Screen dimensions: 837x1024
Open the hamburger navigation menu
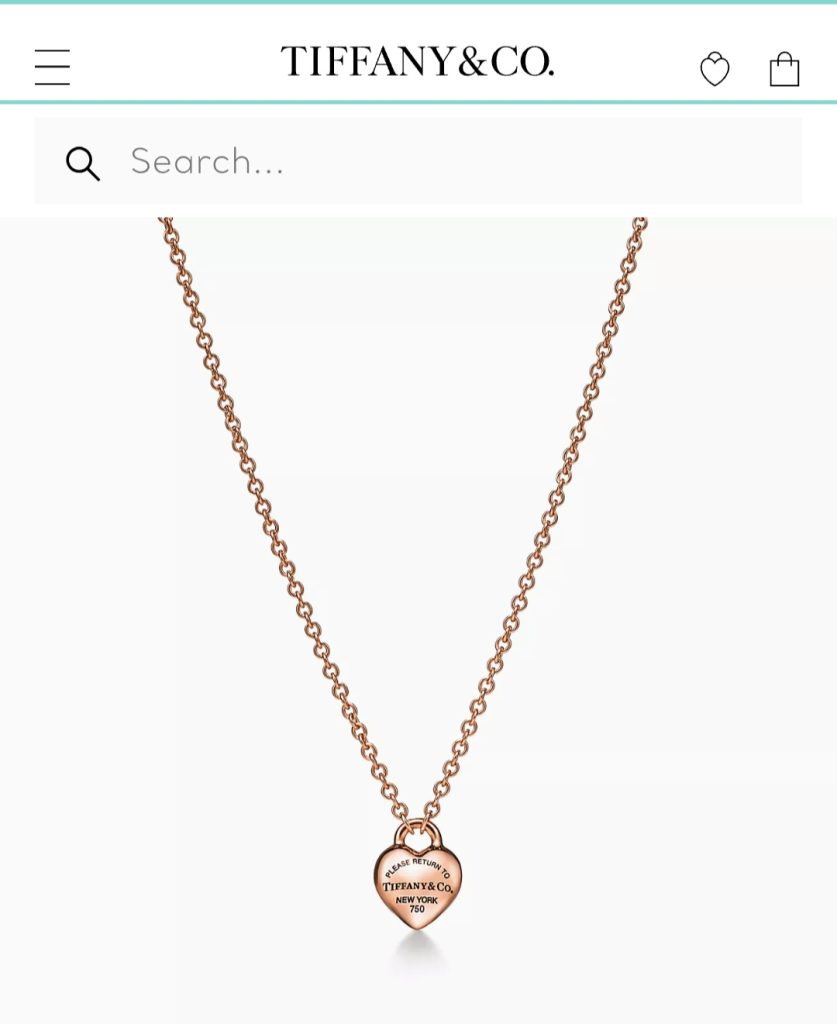(52, 67)
